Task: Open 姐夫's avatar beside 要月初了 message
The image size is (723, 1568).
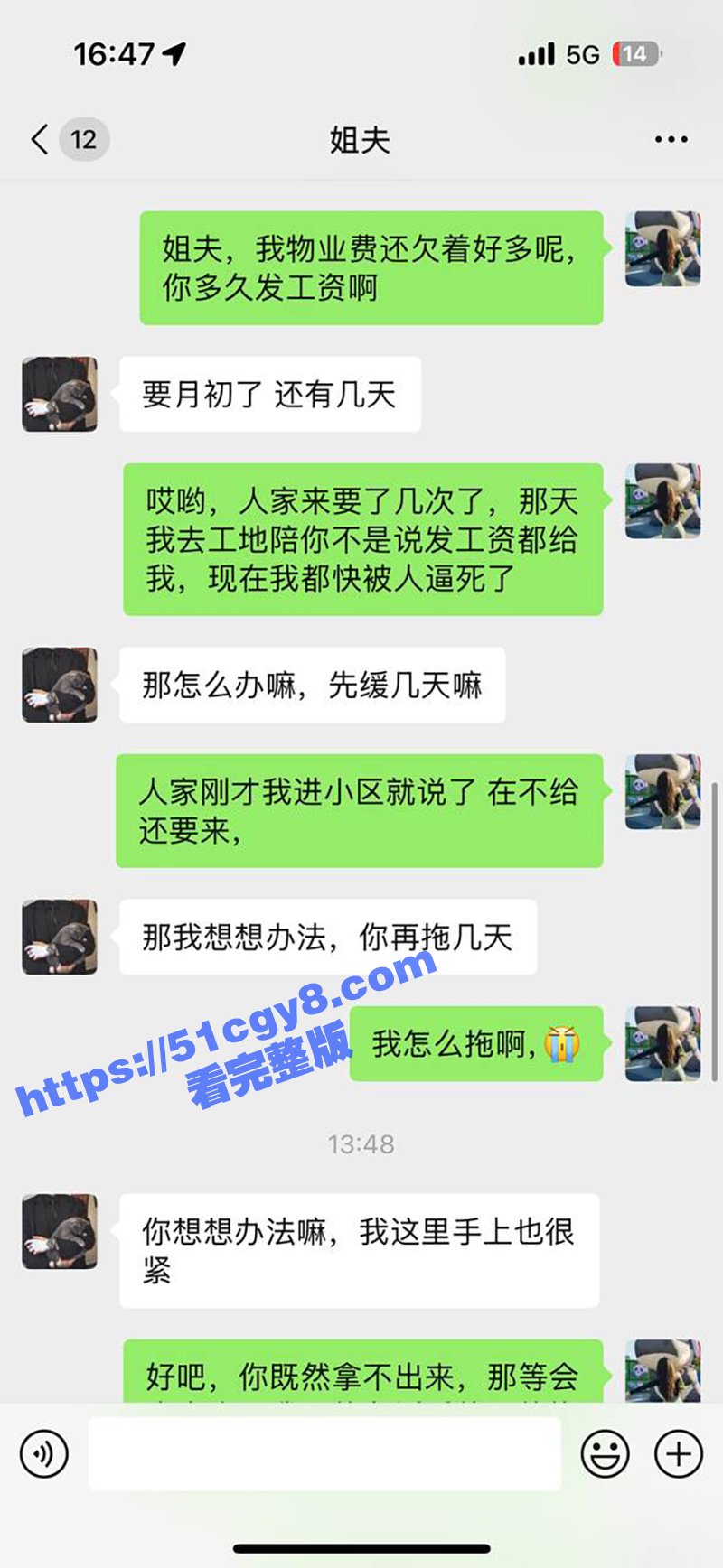Action: (x=60, y=395)
